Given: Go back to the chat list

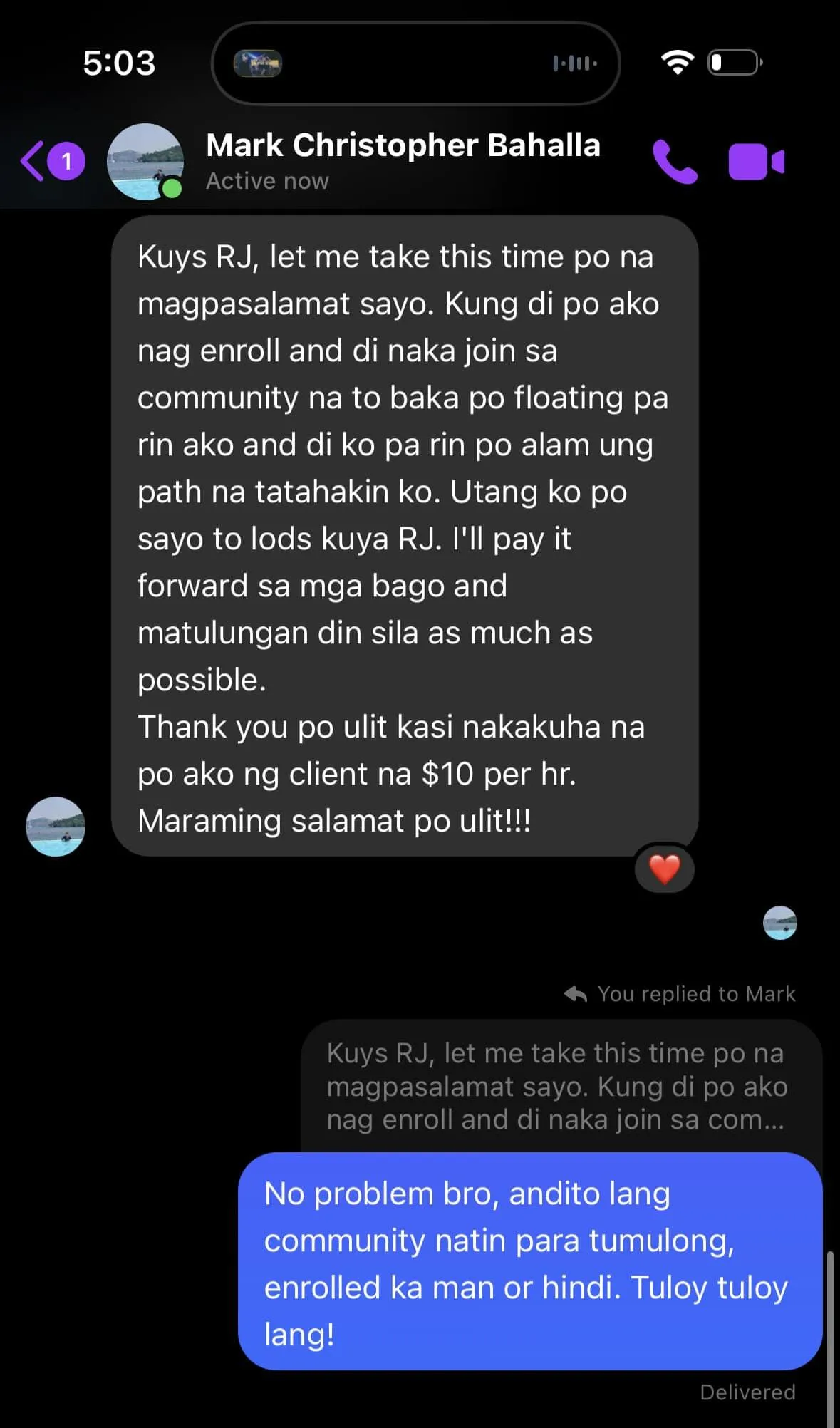Looking at the screenshot, I should pos(34,161).
